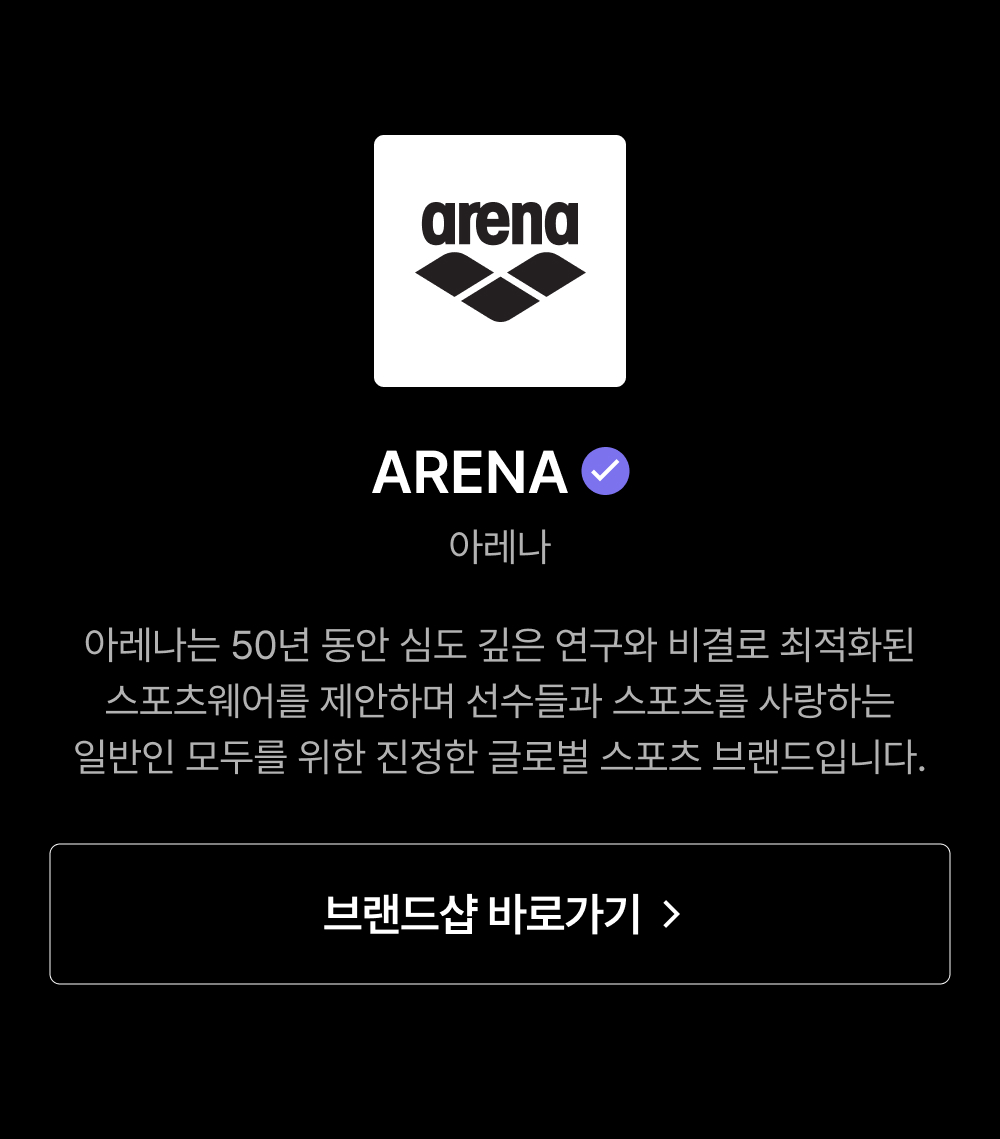Open the ARENA brand shop via 브랜드샵 바로가기
Image resolution: width=1000 pixels, height=1139 pixels.
(x=500, y=914)
